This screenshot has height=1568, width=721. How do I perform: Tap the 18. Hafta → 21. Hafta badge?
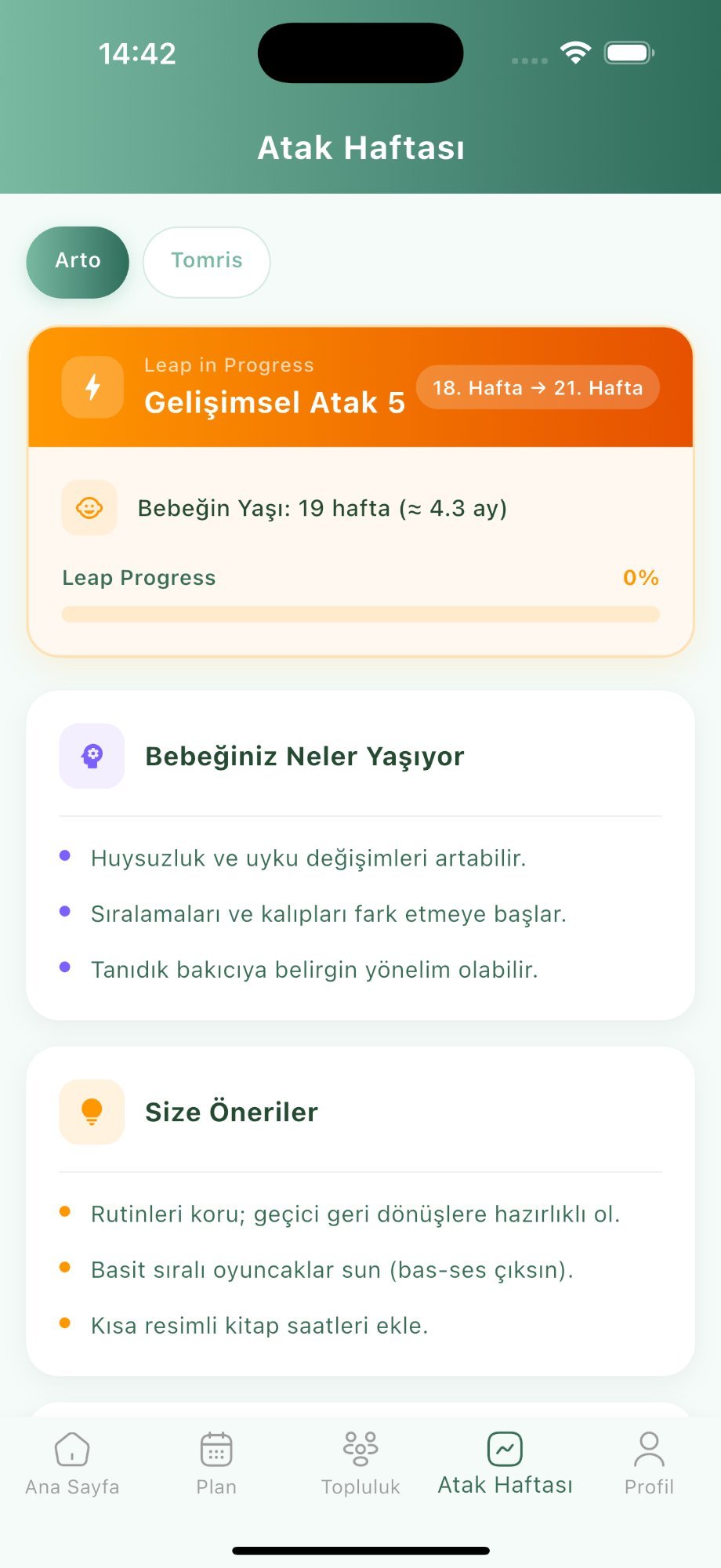tap(538, 387)
